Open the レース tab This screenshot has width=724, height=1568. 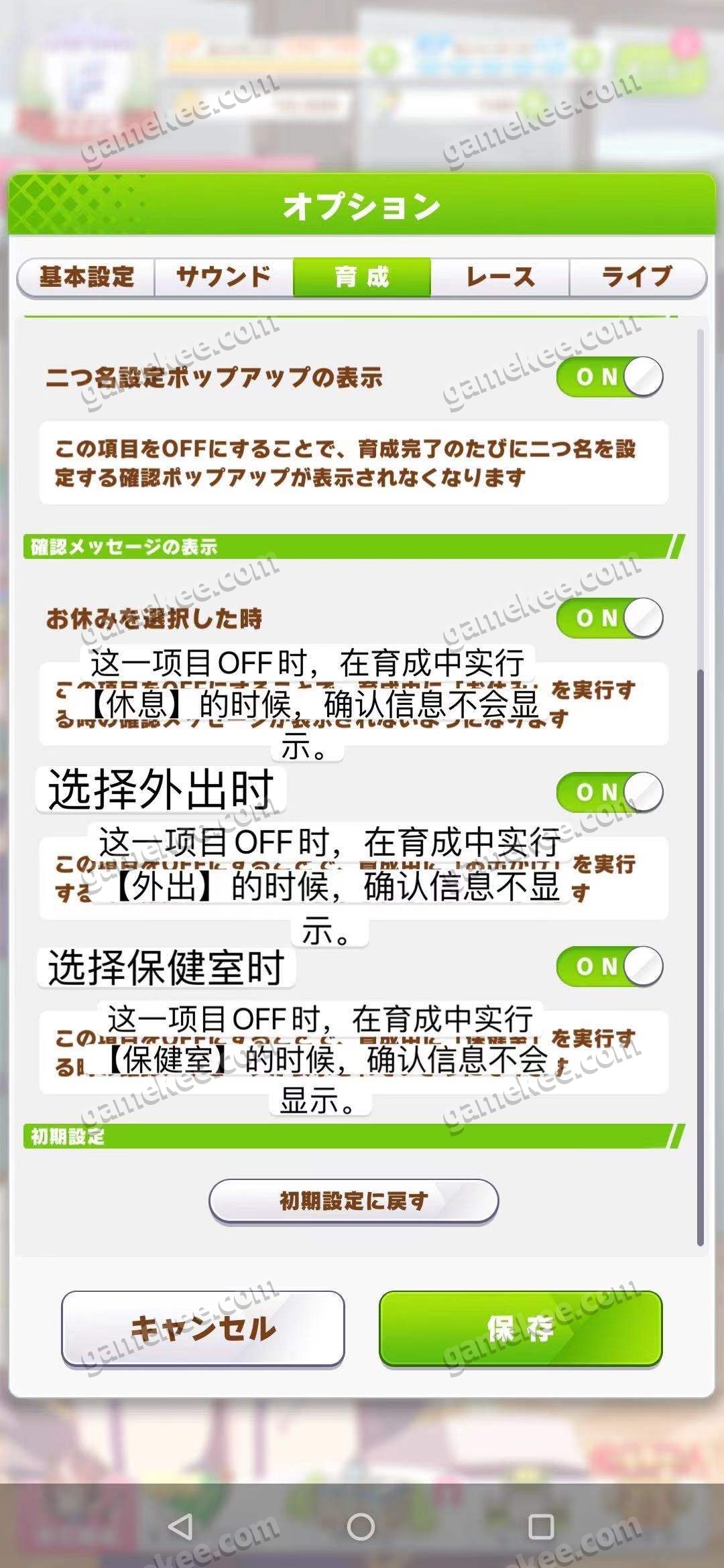coord(500,277)
